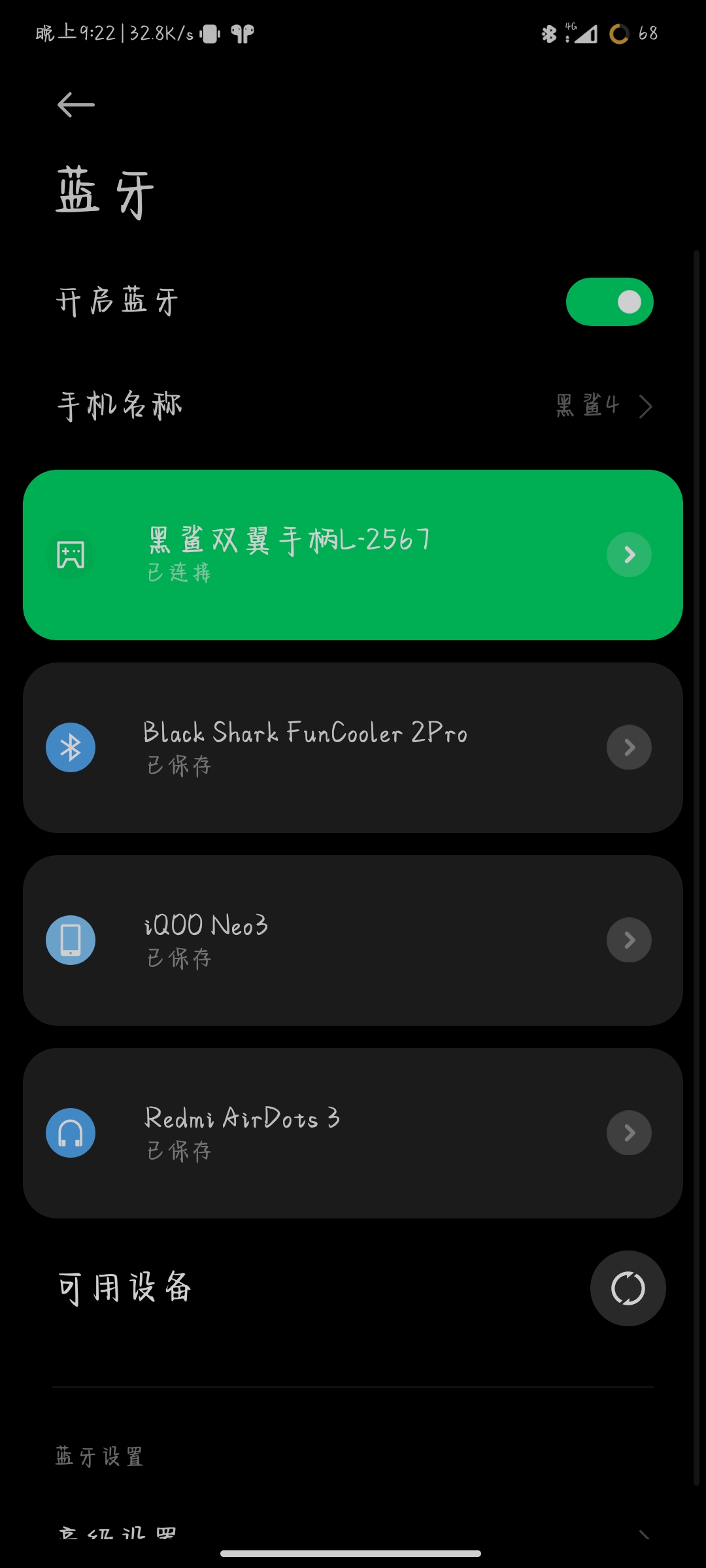
Task: Open details arrow for 黑鲨双翼手柄L-2567
Action: (629, 555)
